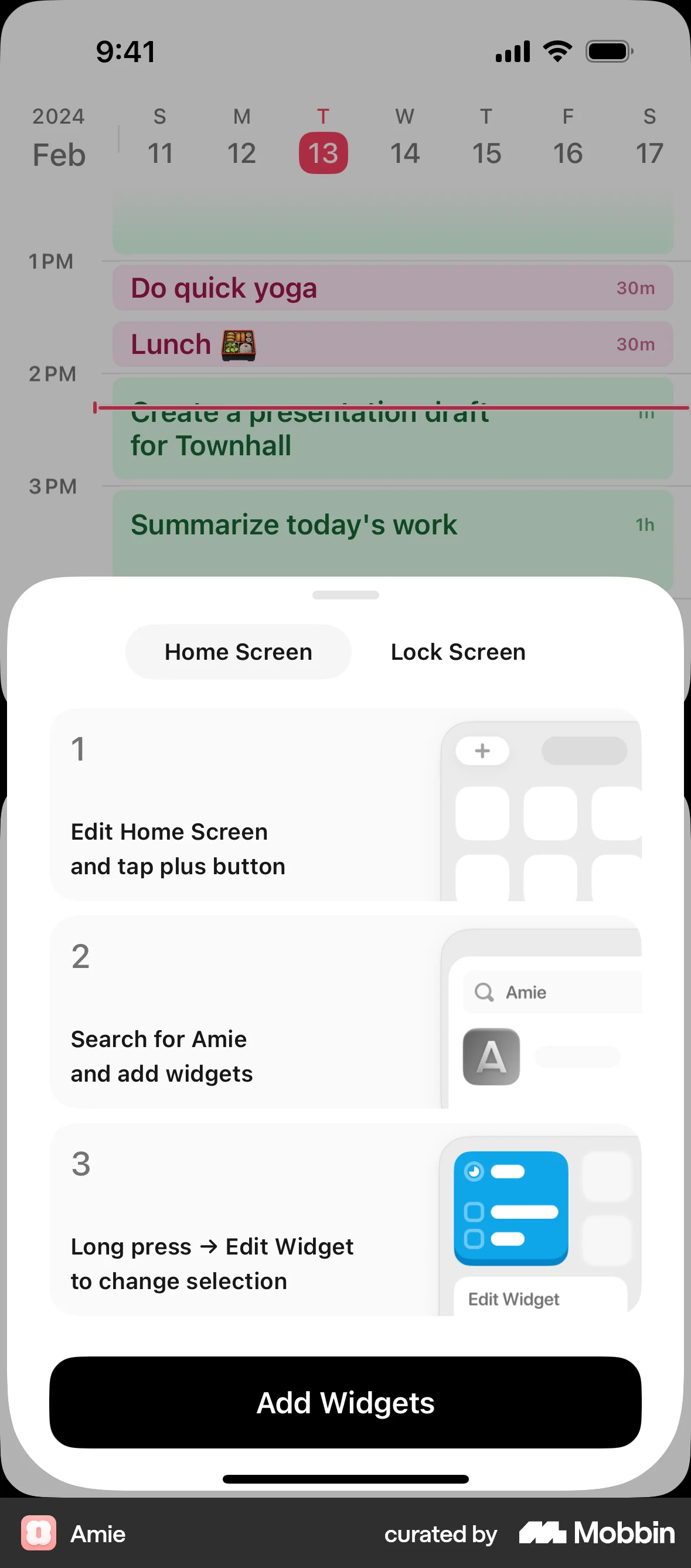Viewport: 691px width, 1568px height.
Task: Switch to the Lock Screen tab
Action: point(457,652)
